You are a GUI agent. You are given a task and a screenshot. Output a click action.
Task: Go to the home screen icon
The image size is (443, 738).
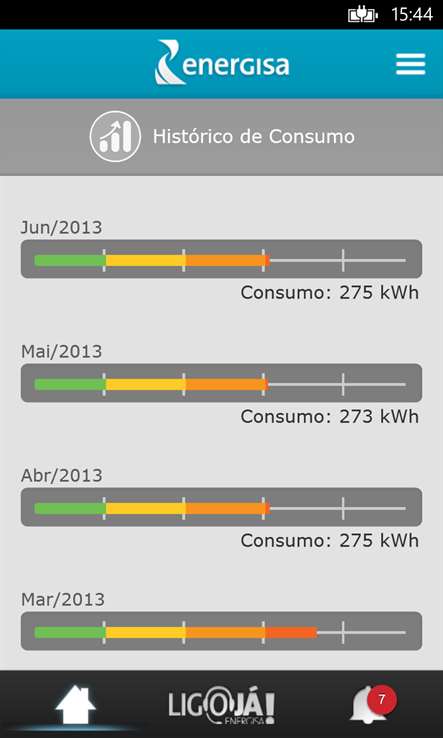coord(75,705)
